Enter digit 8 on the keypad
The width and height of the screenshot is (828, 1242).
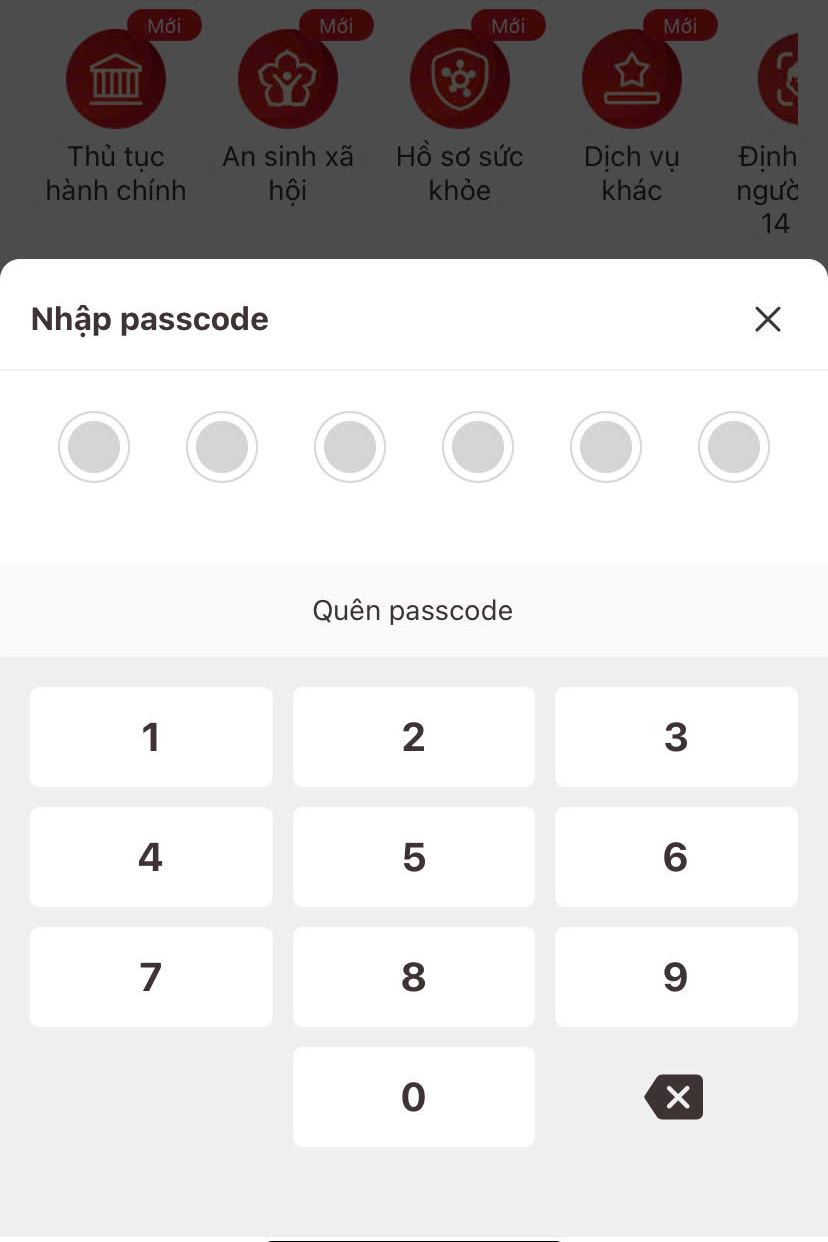(x=413, y=977)
